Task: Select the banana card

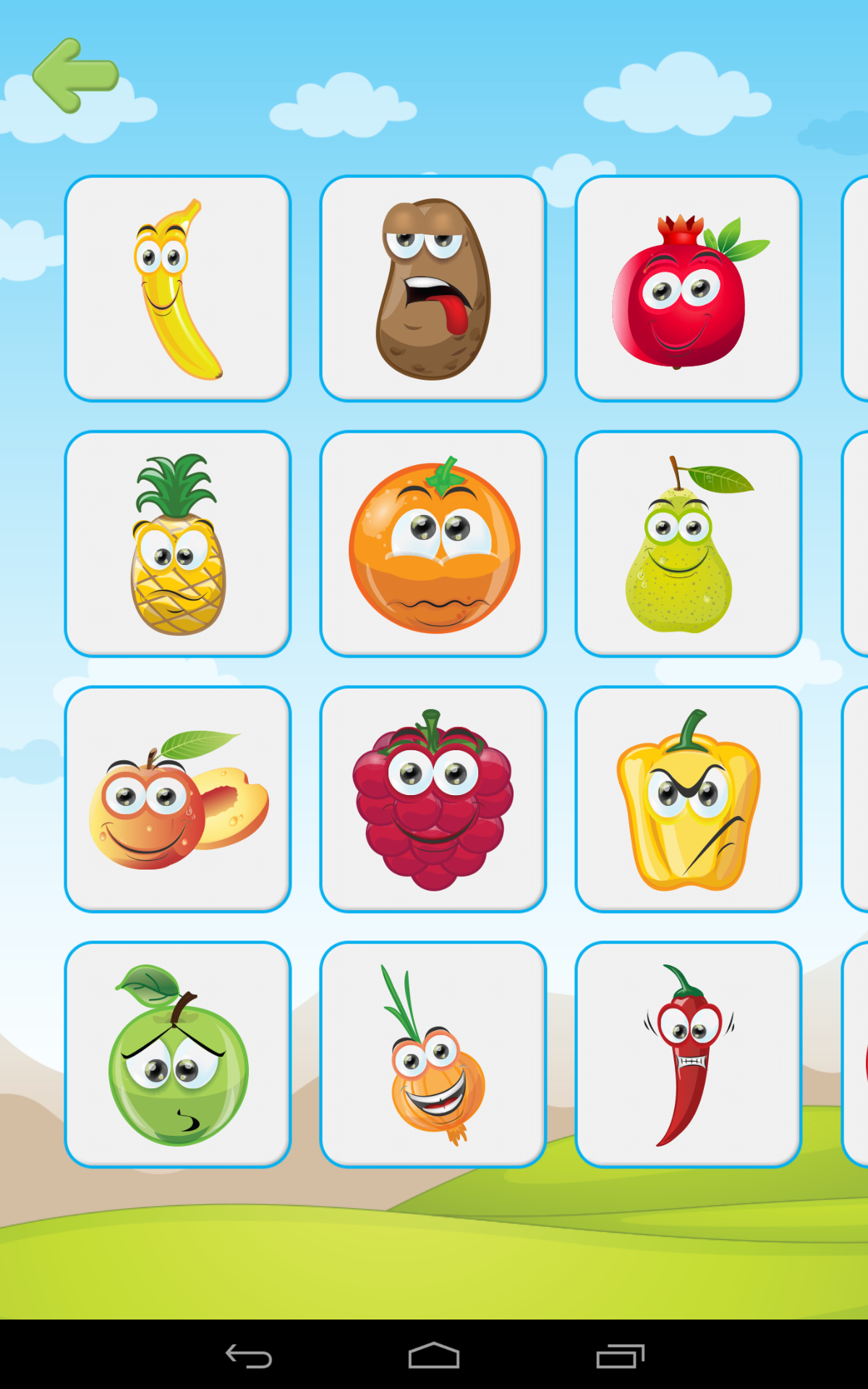Action: click(x=178, y=289)
